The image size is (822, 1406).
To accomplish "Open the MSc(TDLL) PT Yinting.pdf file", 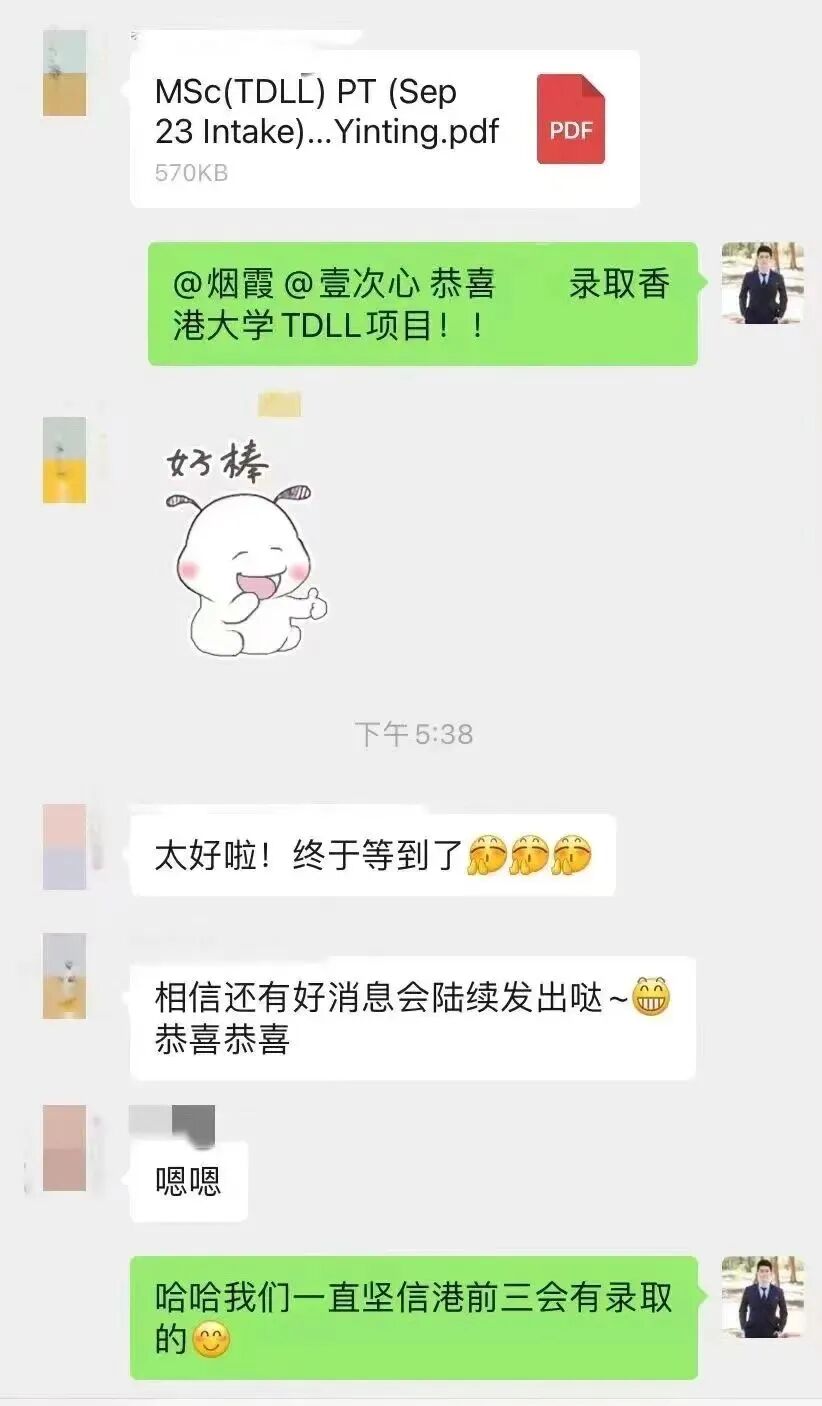I will pos(384,130).
